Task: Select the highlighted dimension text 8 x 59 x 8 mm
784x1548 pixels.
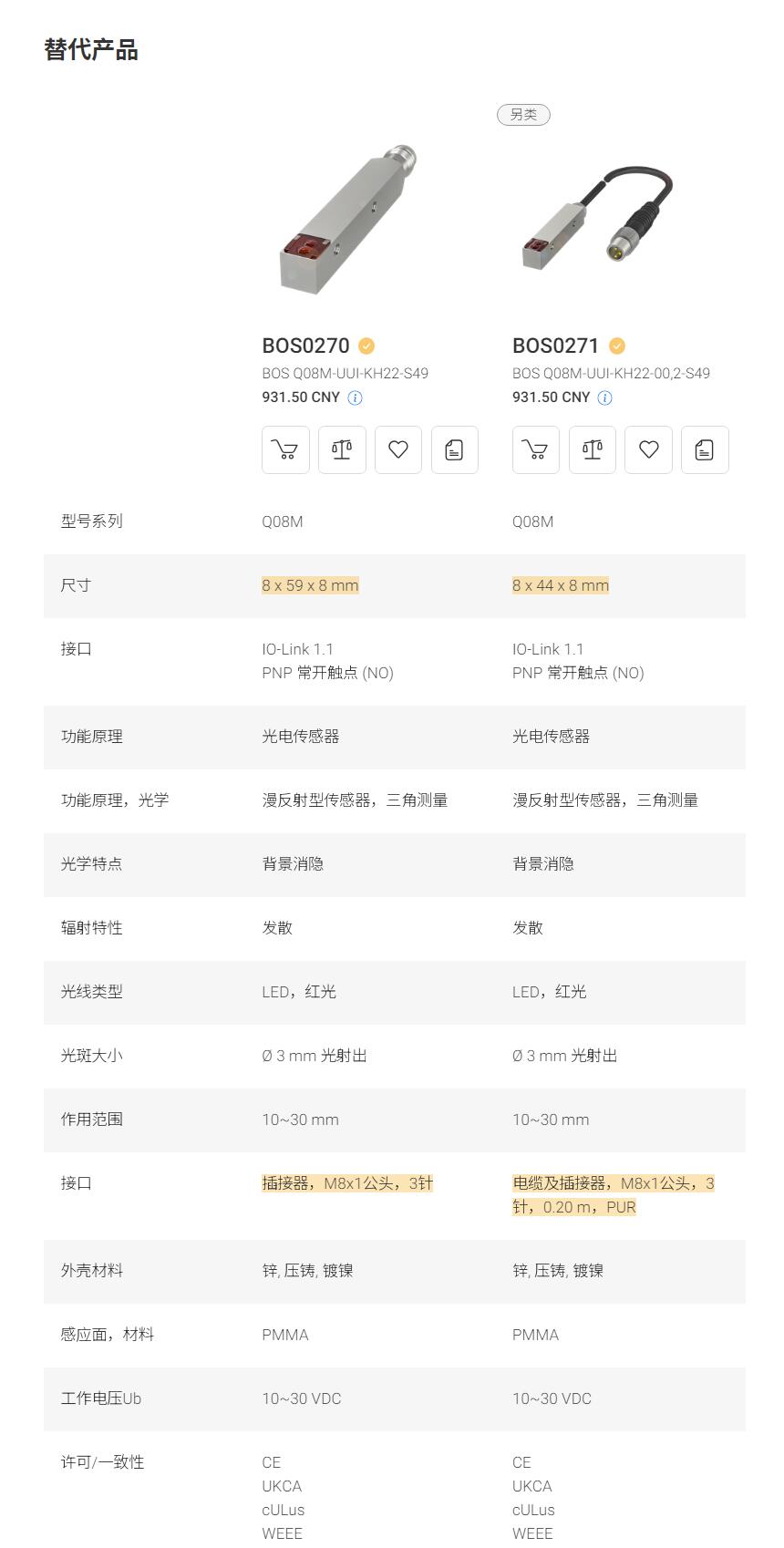Action: pyautogui.click(x=309, y=585)
